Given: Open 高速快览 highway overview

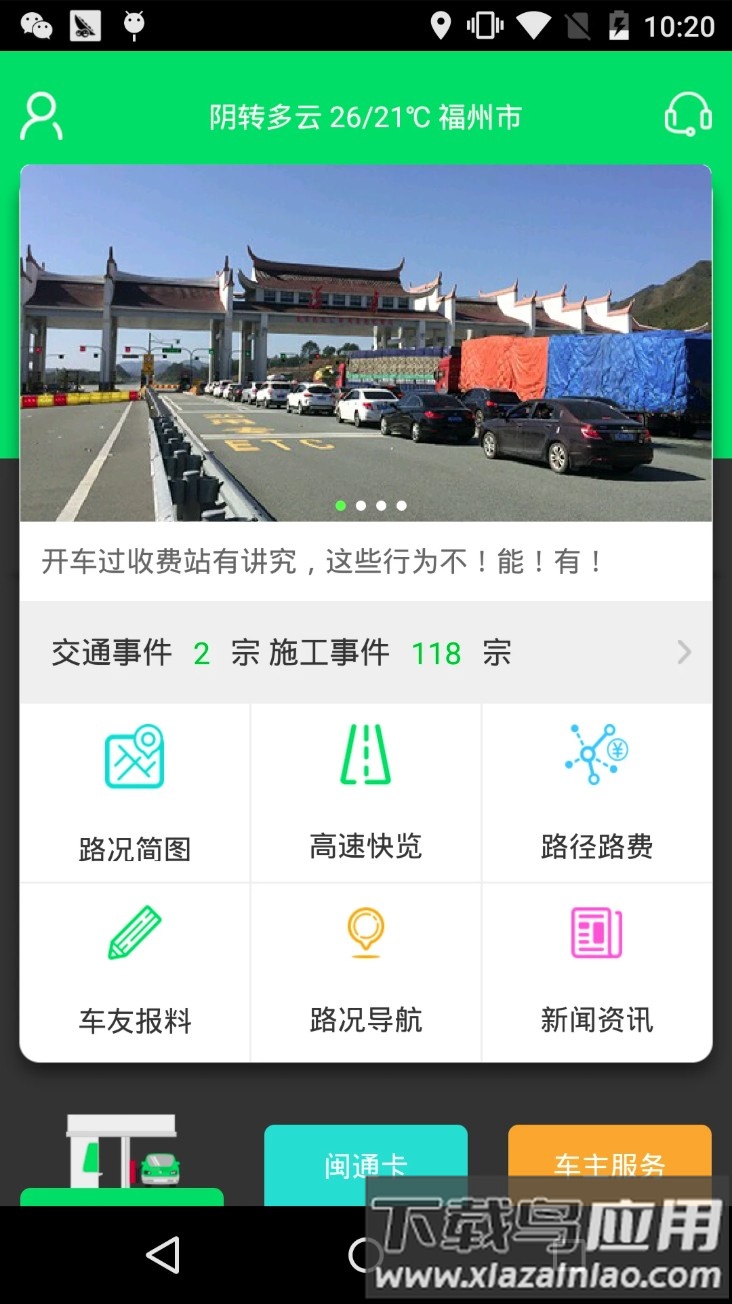Looking at the screenshot, I should 366,793.
